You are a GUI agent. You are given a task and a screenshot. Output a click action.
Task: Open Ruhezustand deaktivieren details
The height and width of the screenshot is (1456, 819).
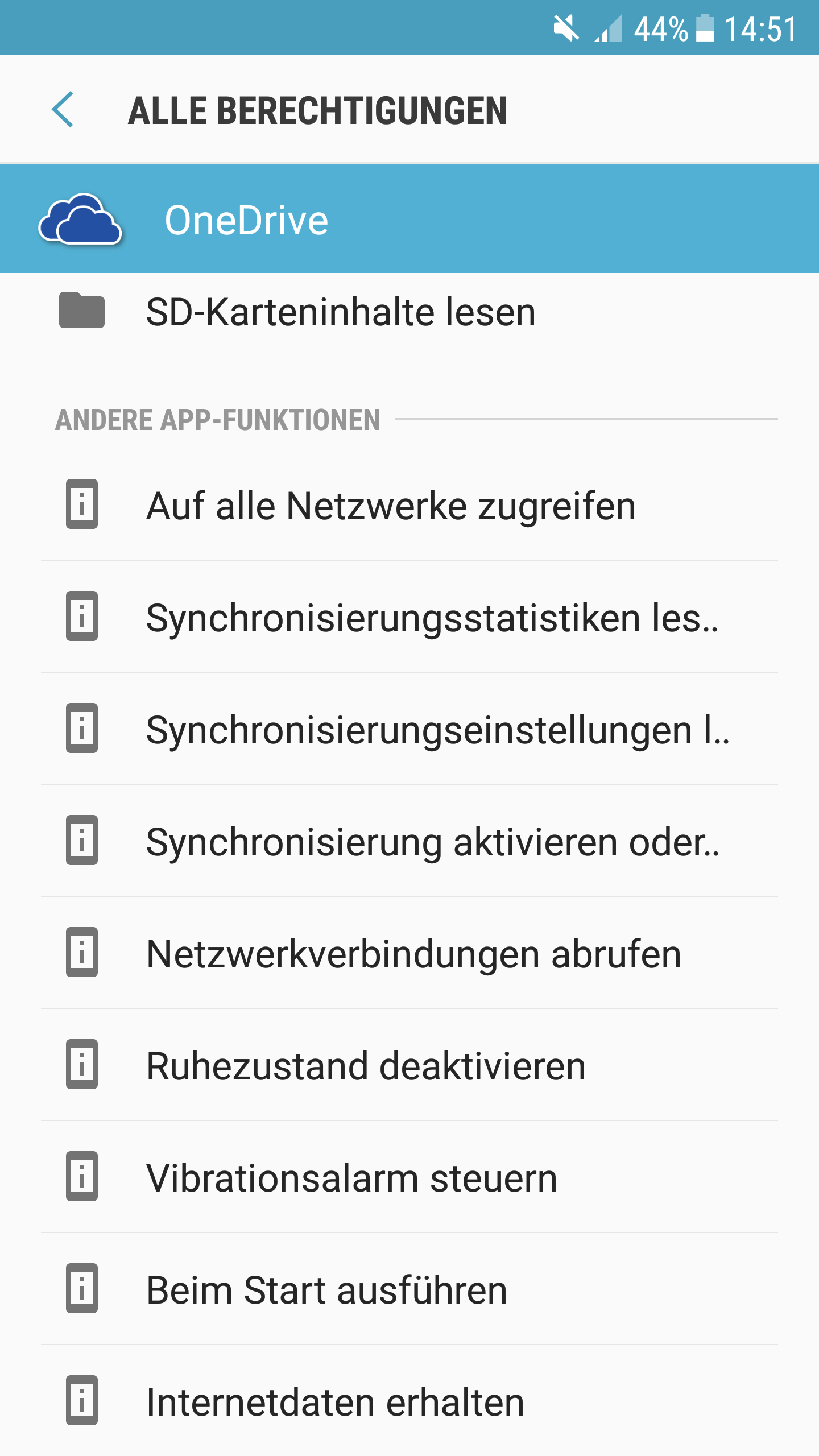click(409, 1065)
